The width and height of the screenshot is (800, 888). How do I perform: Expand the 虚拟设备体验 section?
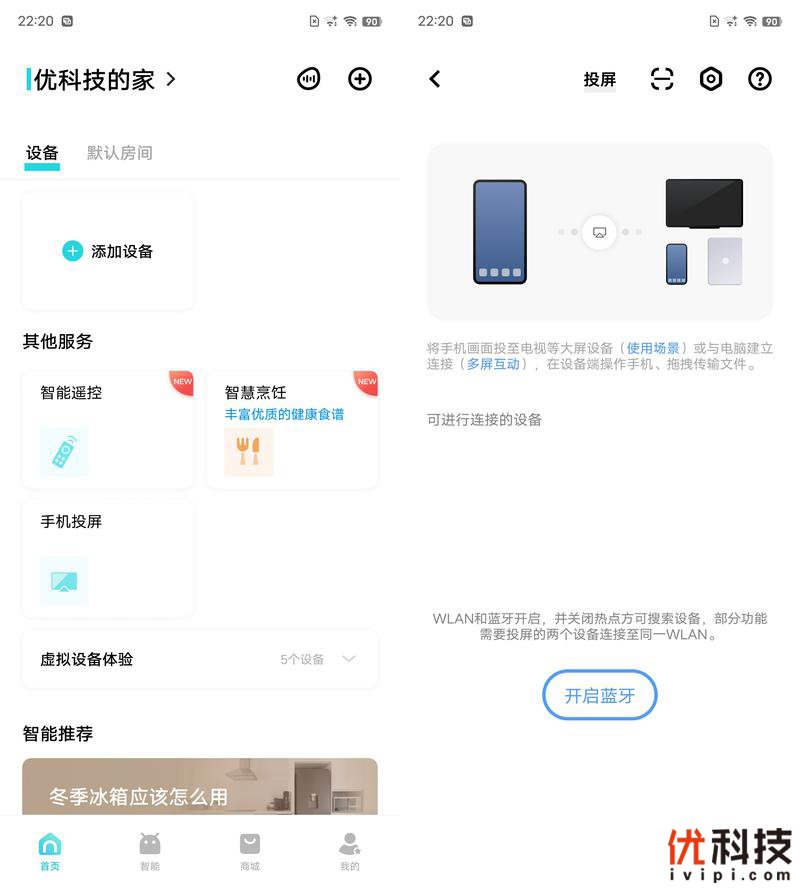point(348,659)
